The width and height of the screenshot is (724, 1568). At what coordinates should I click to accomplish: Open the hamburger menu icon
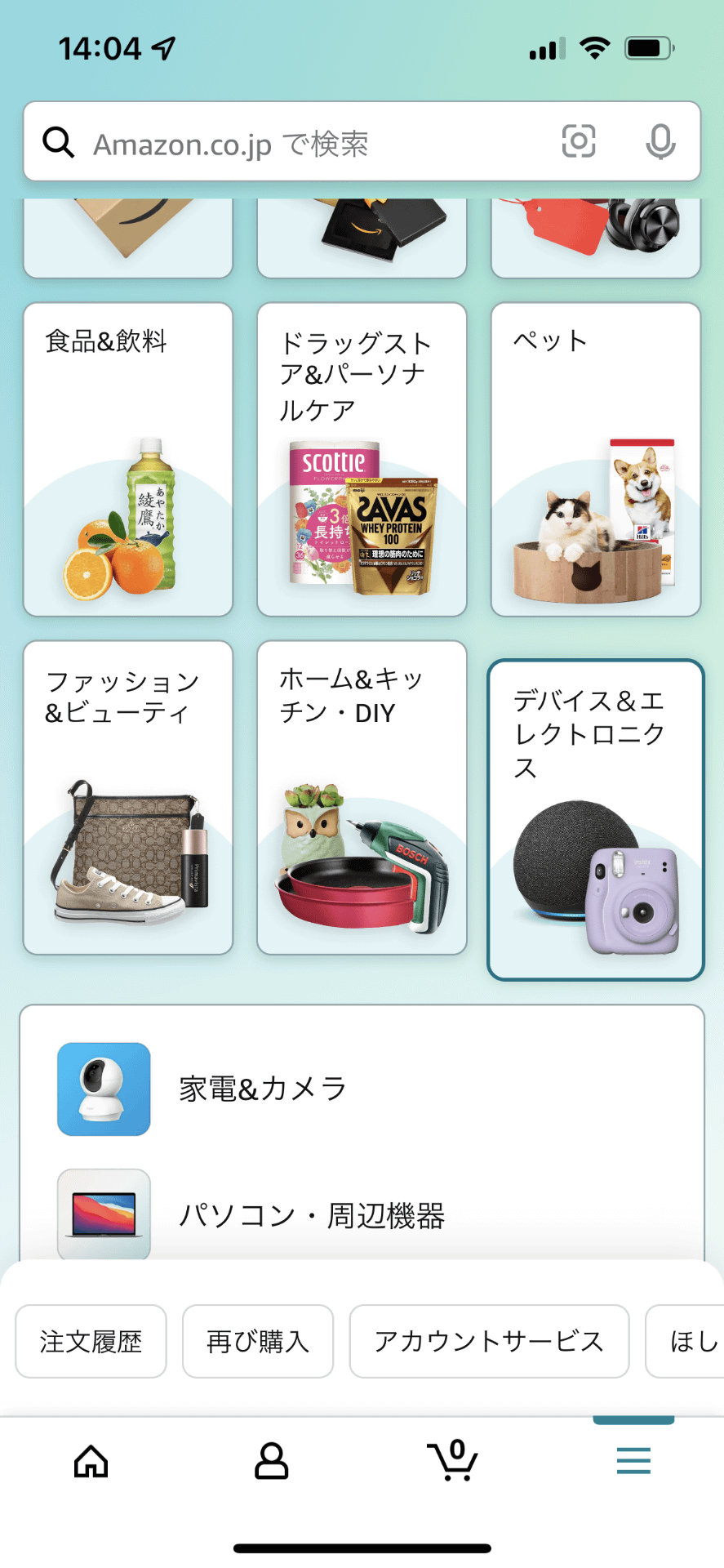[633, 1462]
